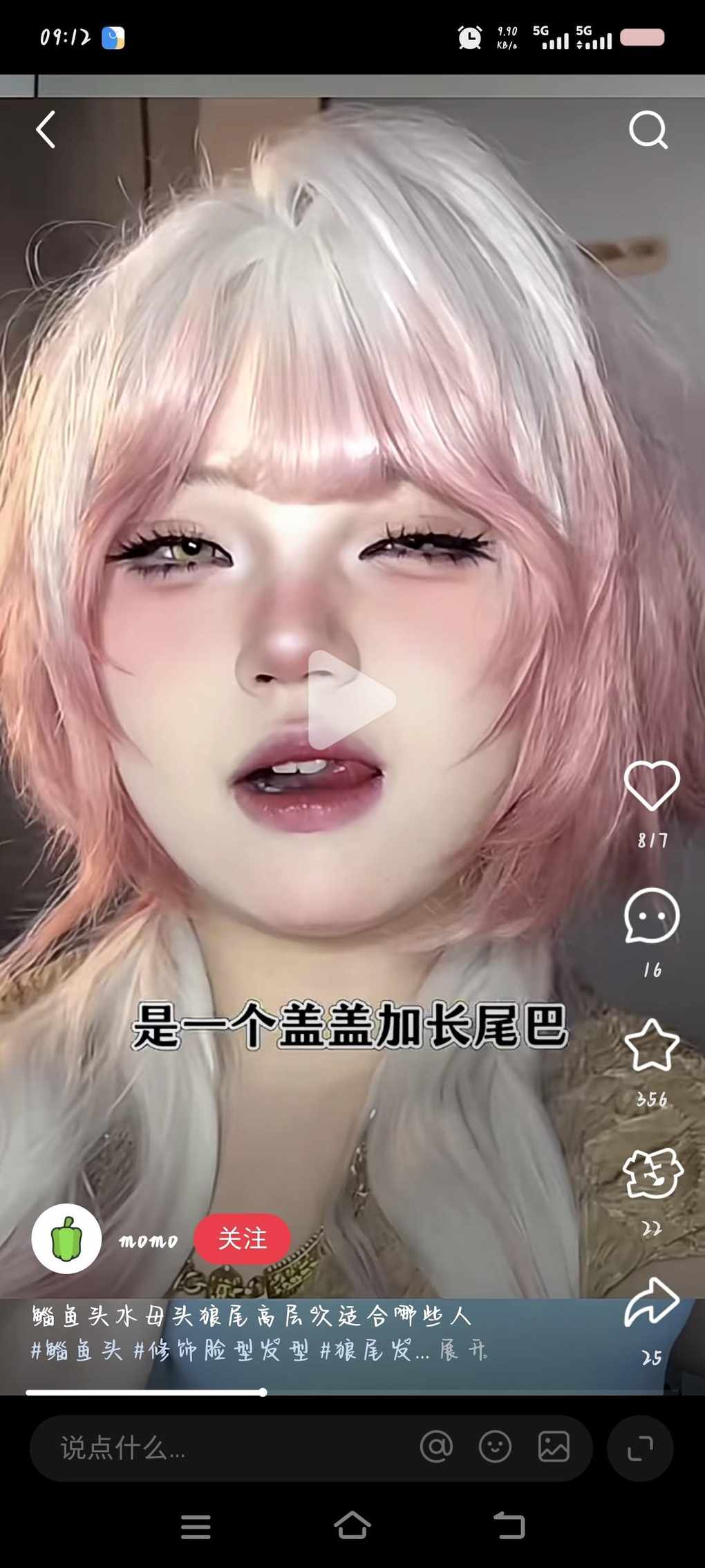
Task: Attach a picture to the comment
Action: point(554,1447)
